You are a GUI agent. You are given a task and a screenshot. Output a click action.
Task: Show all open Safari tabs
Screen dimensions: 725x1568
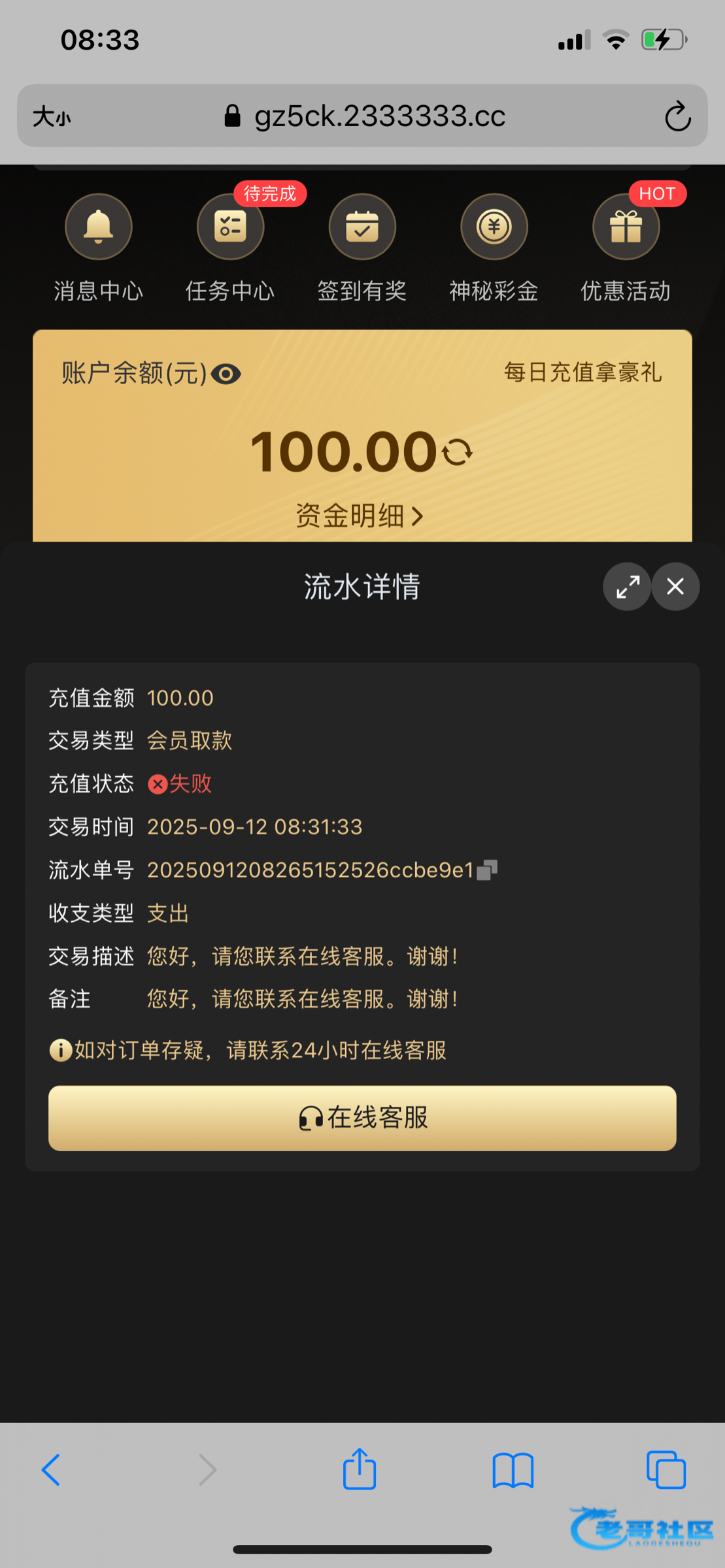(x=666, y=1470)
